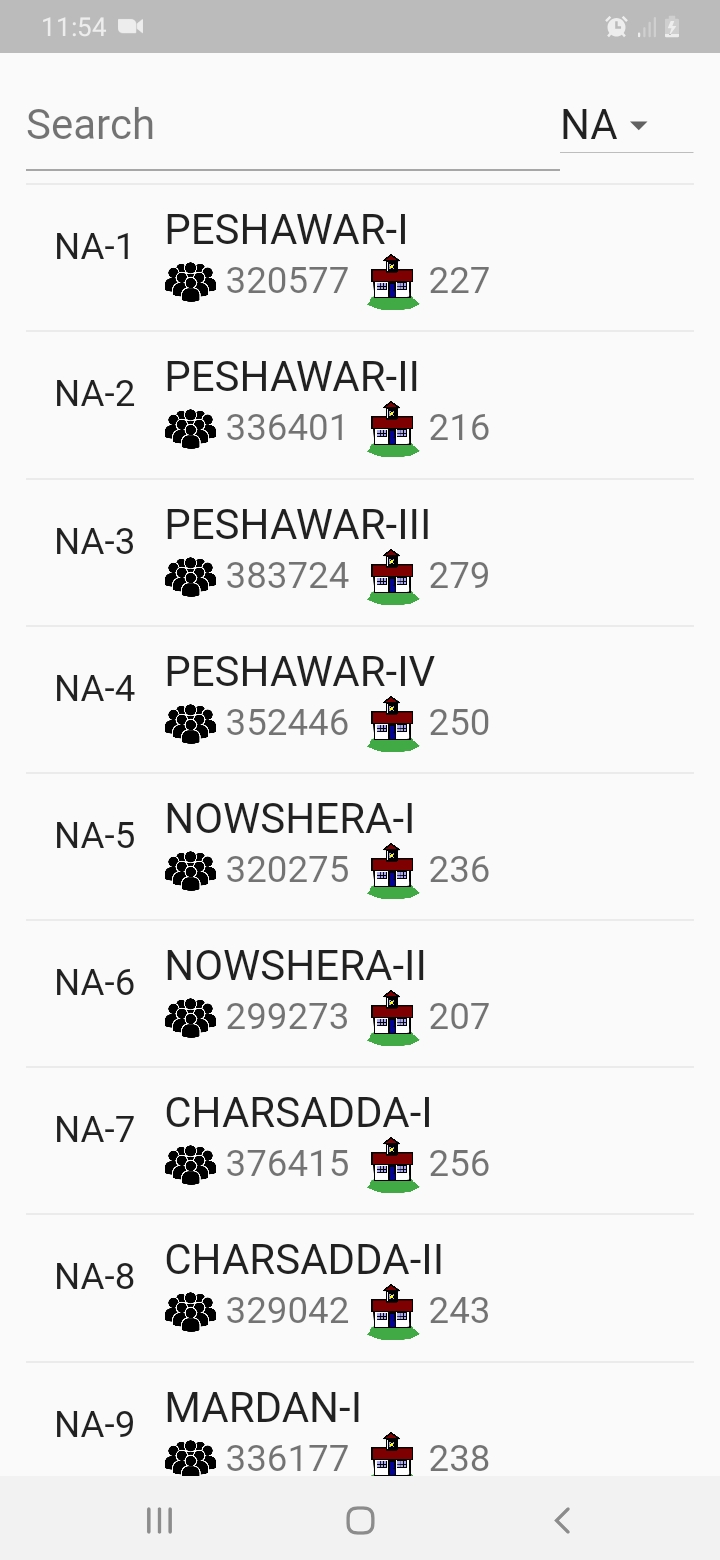Image resolution: width=720 pixels, height=1560 pixels.
Task: Select NA-7 CHARSADDA-I row
Action: pos(359,1140)
